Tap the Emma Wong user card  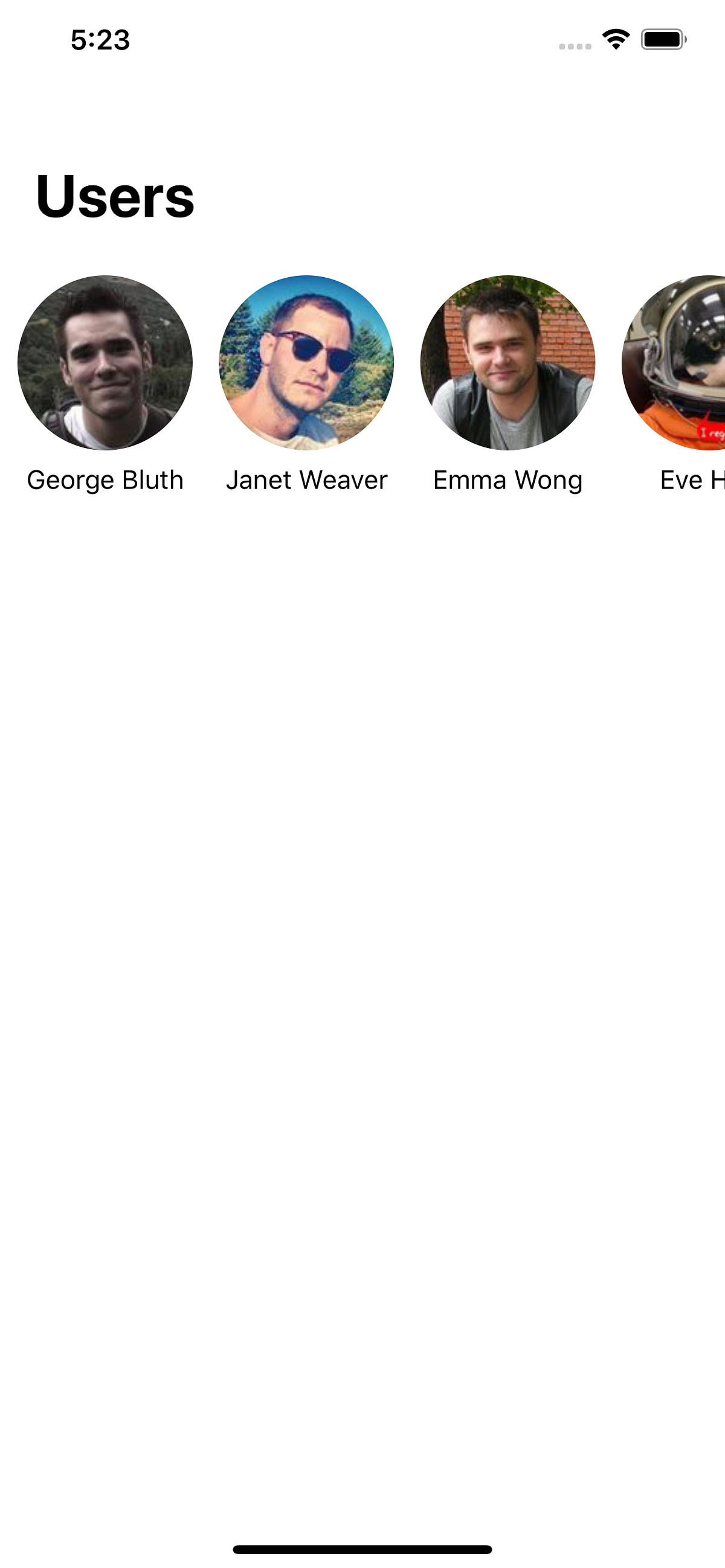[507, 385]
